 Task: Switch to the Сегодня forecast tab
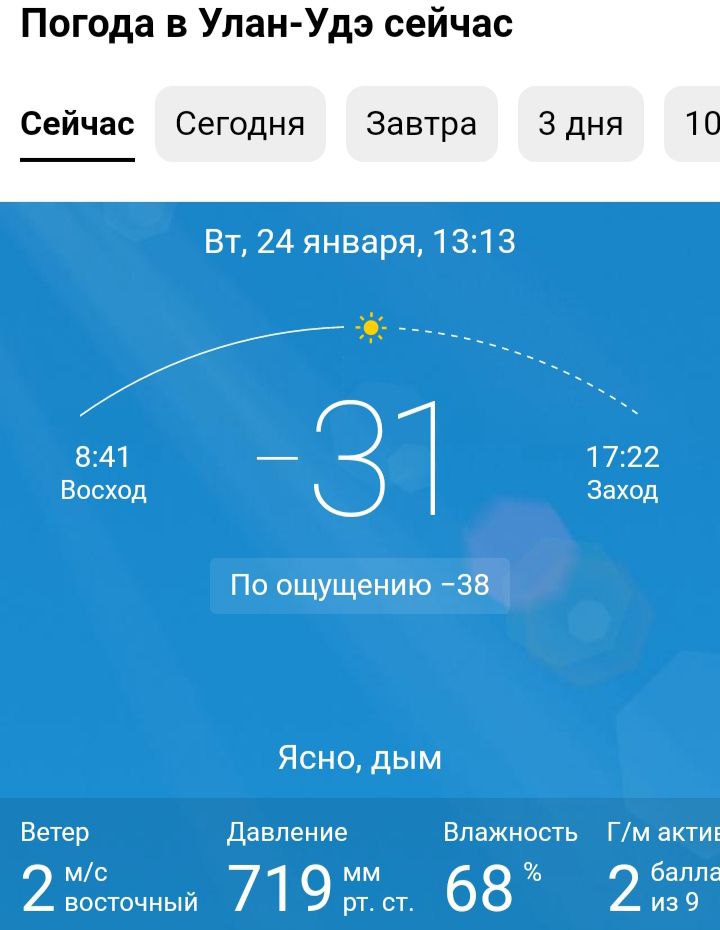(x=240, y=124)
